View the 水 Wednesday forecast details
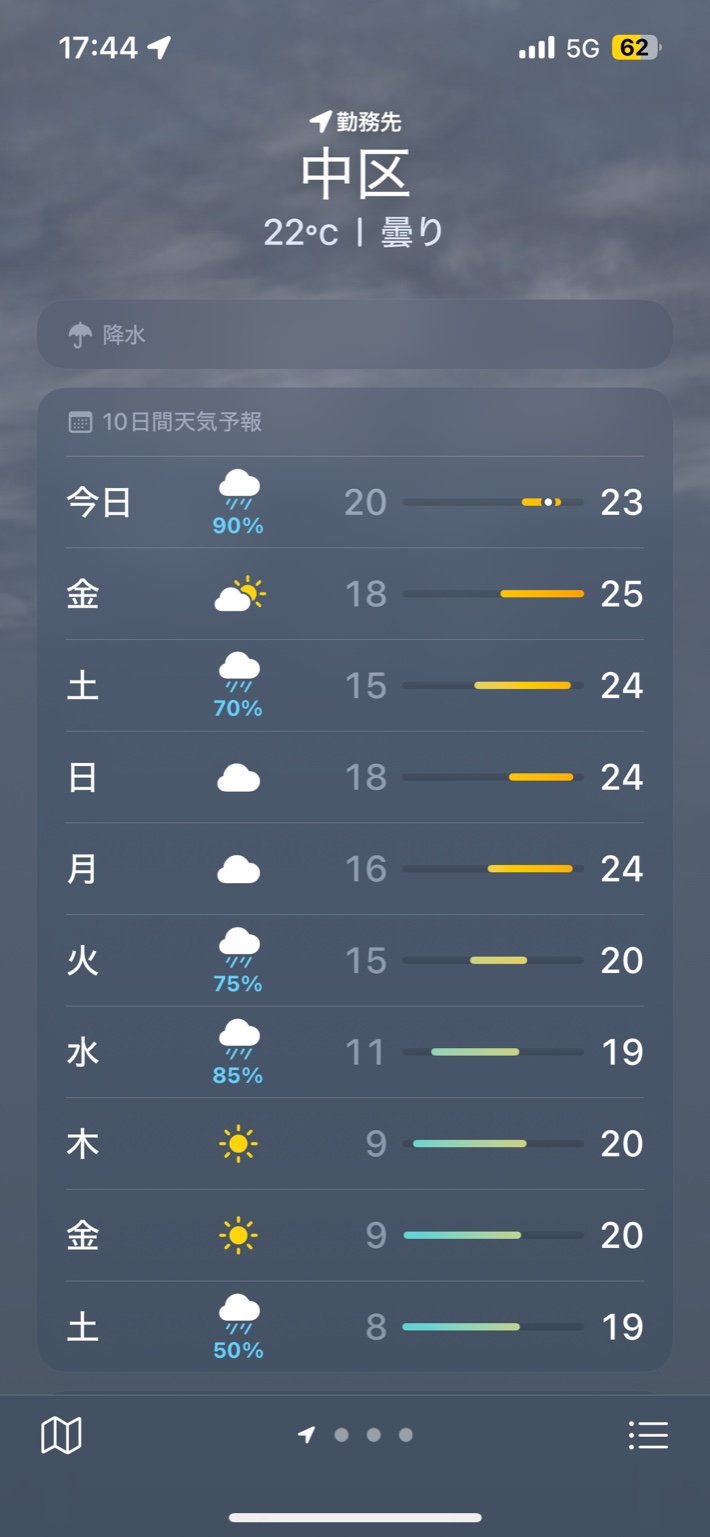Viewport: 710px width, 1537px height. (355, 1052)
